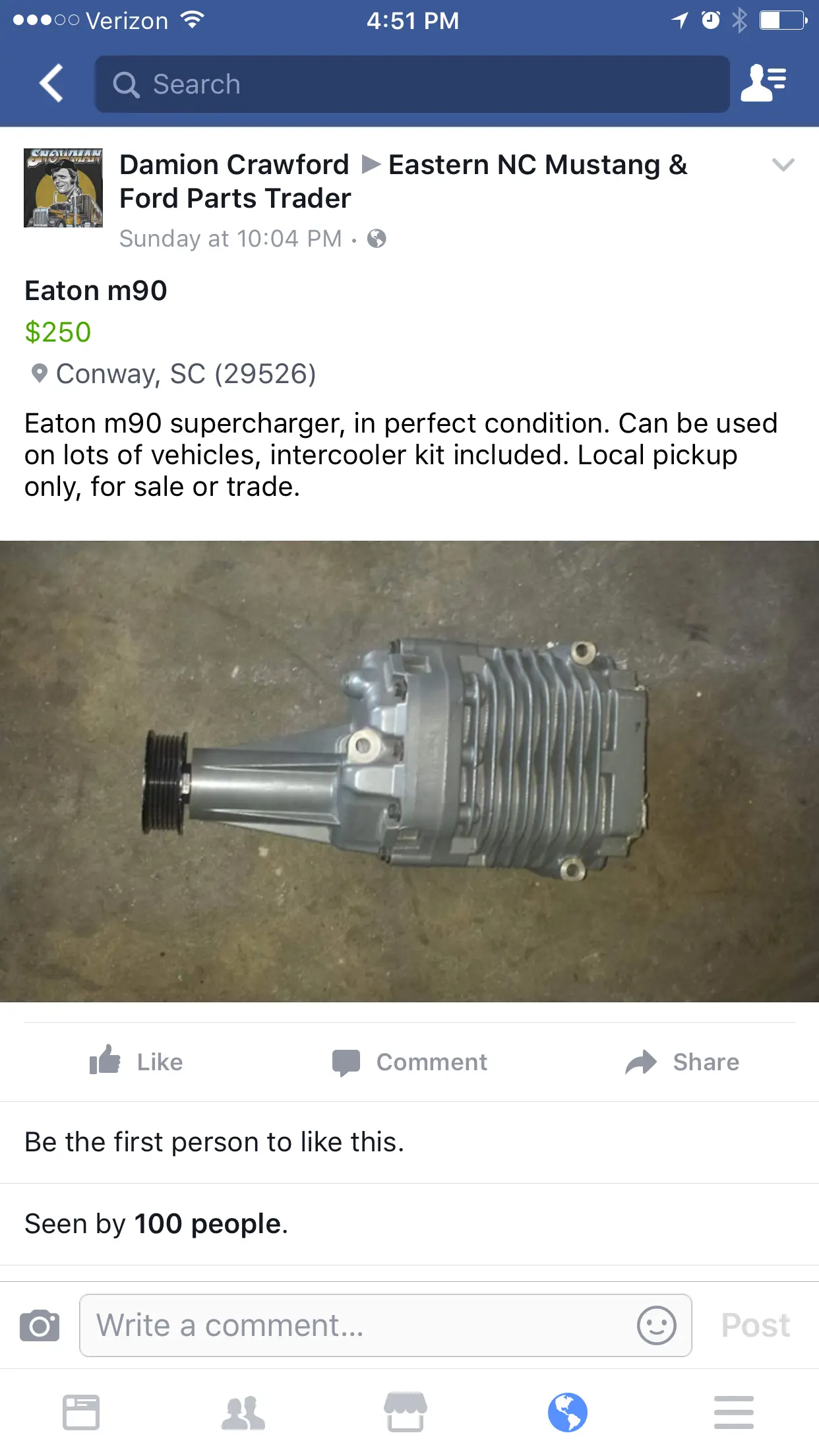The image size is (819, 1456).
Task: Tap the Write a comment field
Action: [x=386, y=1325]
